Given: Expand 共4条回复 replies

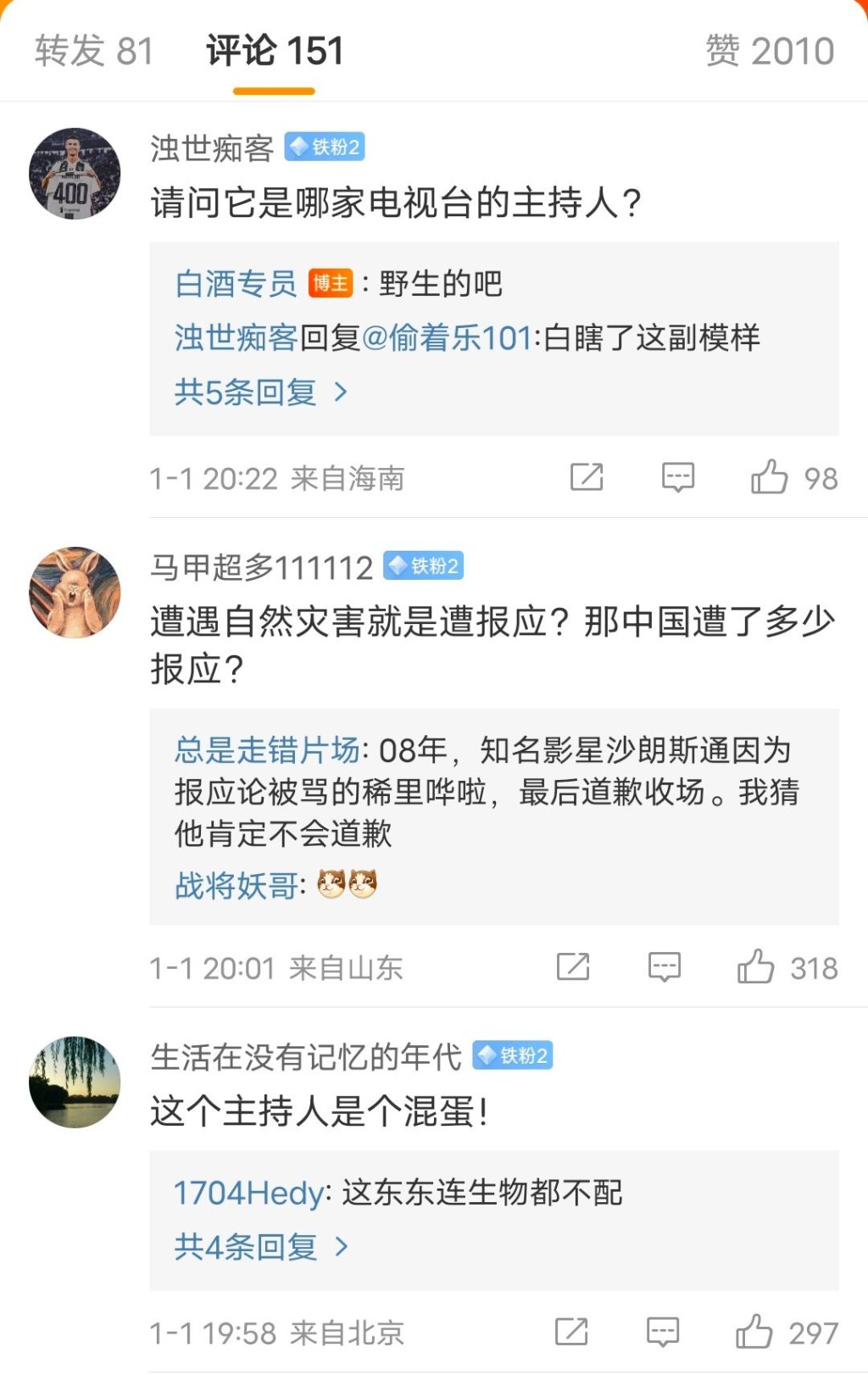Looking at the screenshot, I should pos(260,1246).
